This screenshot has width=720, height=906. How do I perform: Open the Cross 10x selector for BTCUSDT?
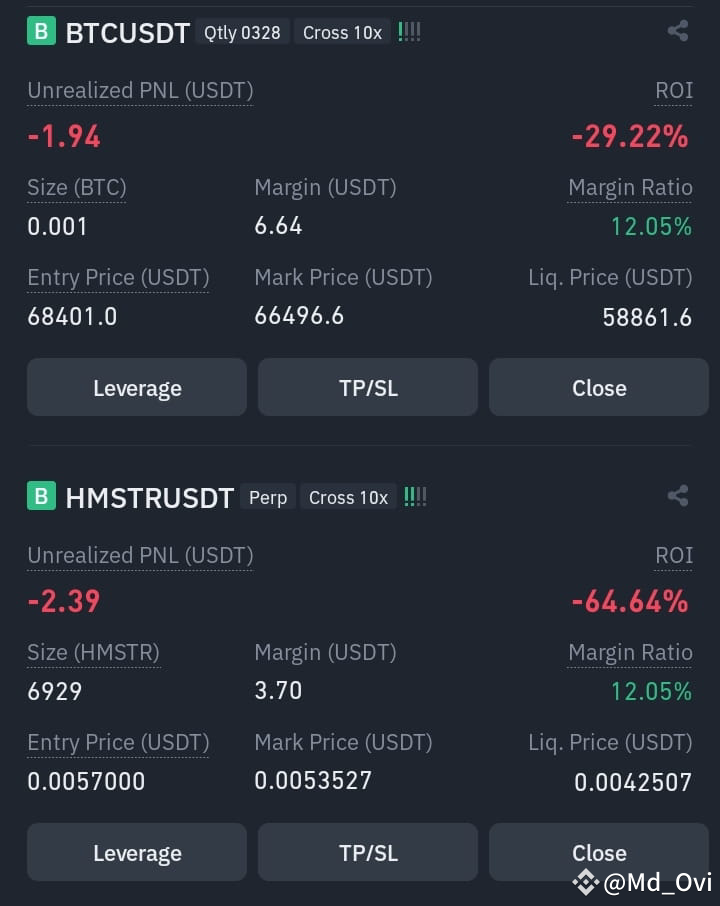click(342, 32)
